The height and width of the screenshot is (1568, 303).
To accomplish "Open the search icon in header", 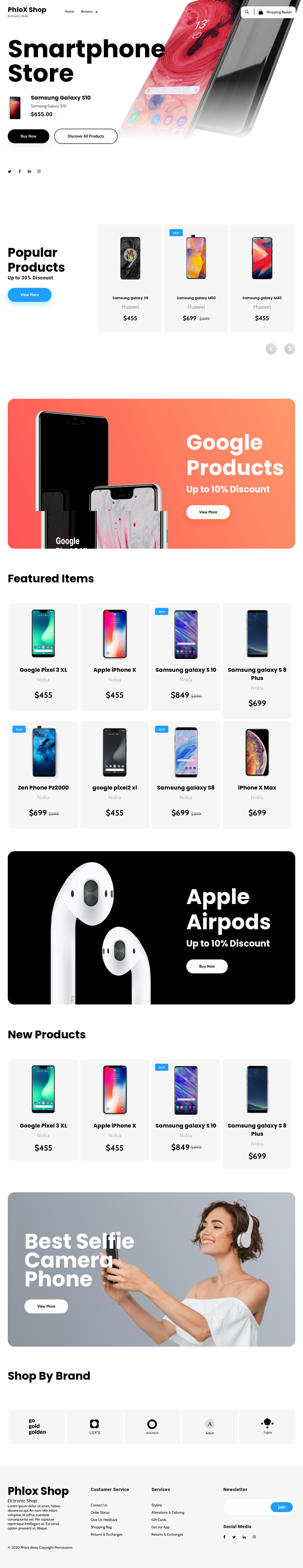I will click(246, 12).
